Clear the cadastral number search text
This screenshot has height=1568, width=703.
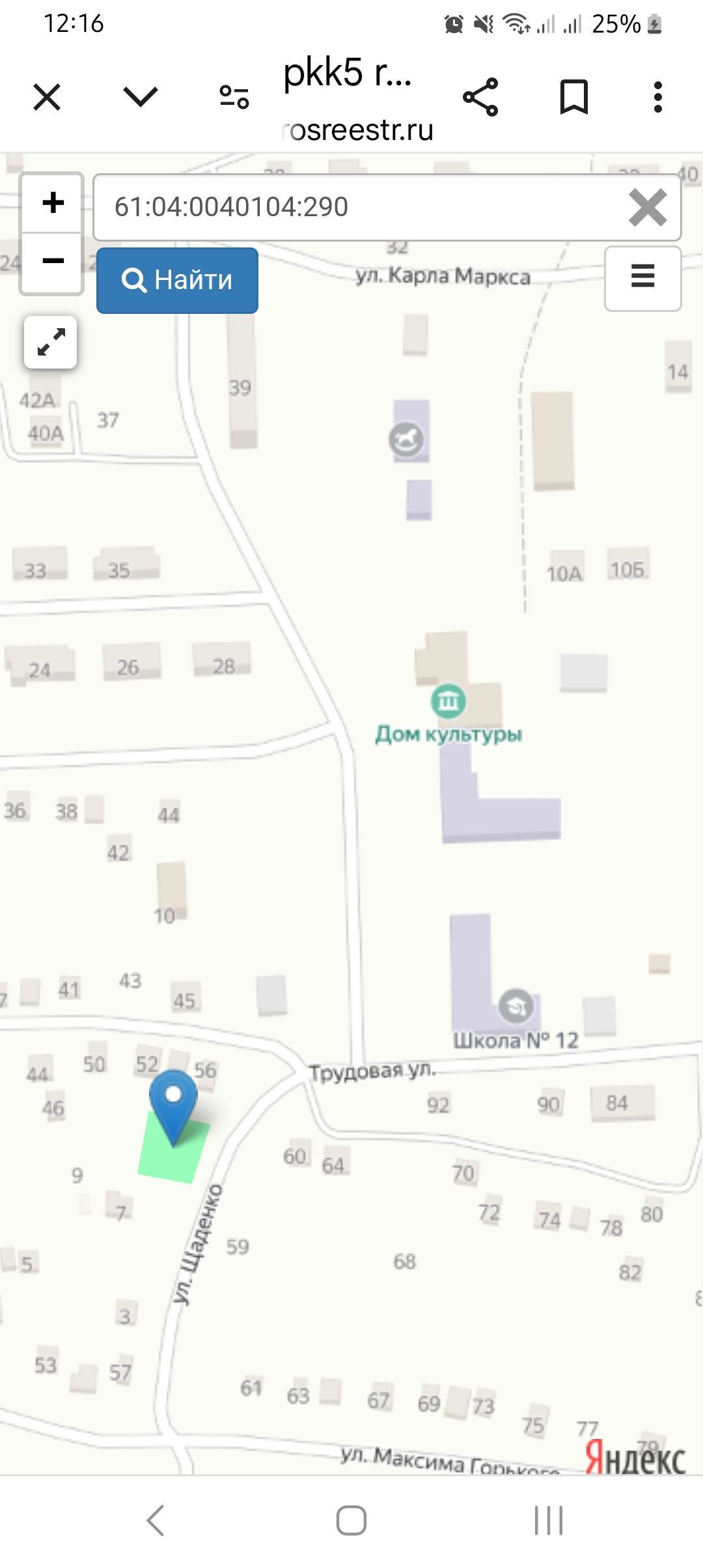[x=647, y=208]
